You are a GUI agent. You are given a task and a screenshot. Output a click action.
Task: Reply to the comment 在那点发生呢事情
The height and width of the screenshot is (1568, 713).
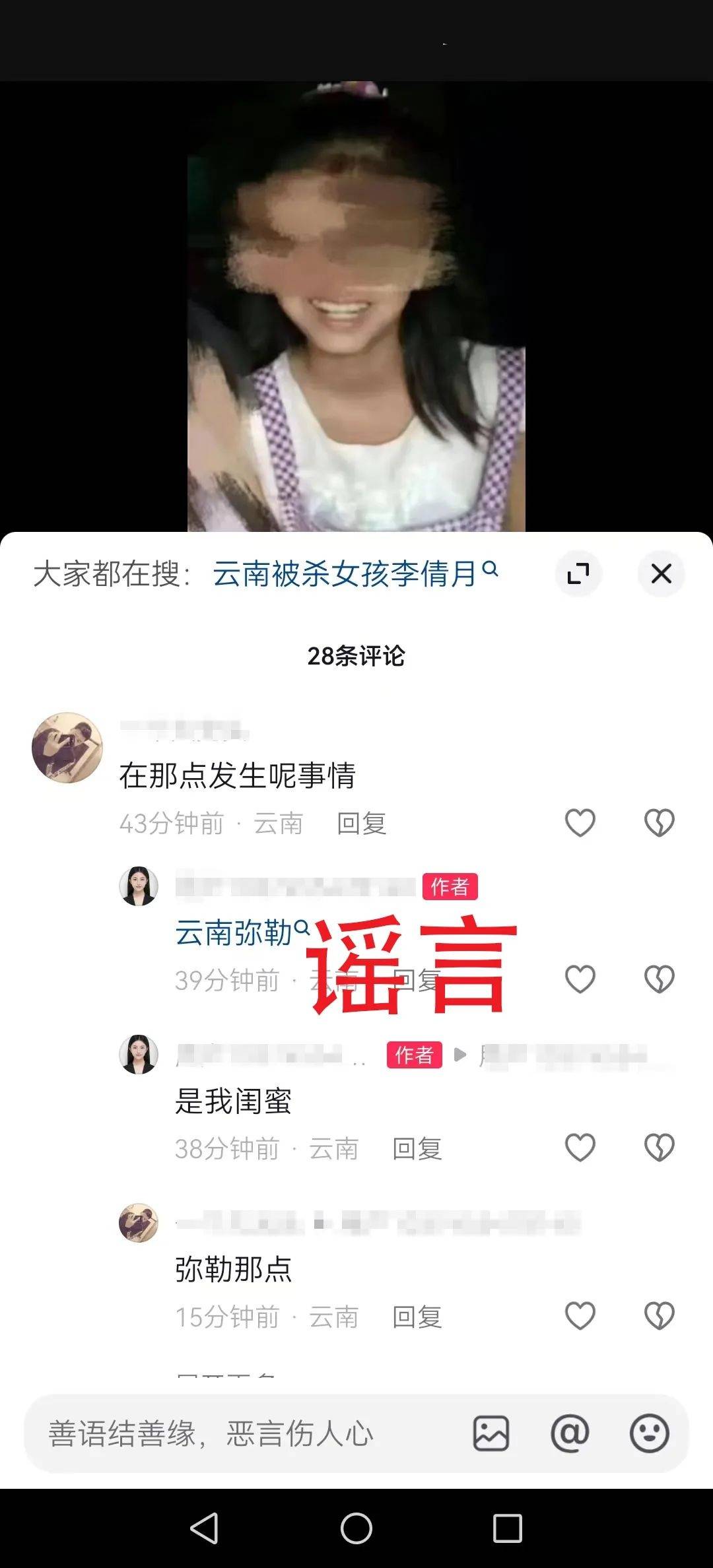coord(361,824)
